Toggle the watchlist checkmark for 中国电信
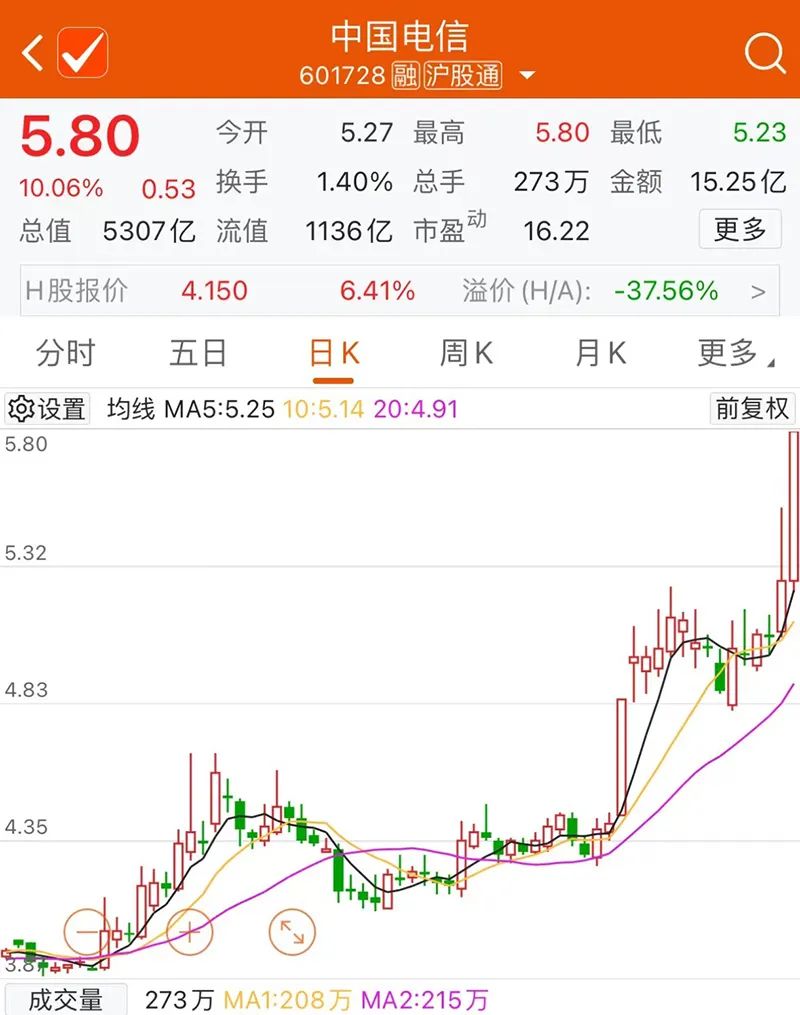800x1015 pixels. [x=83, y=52]
